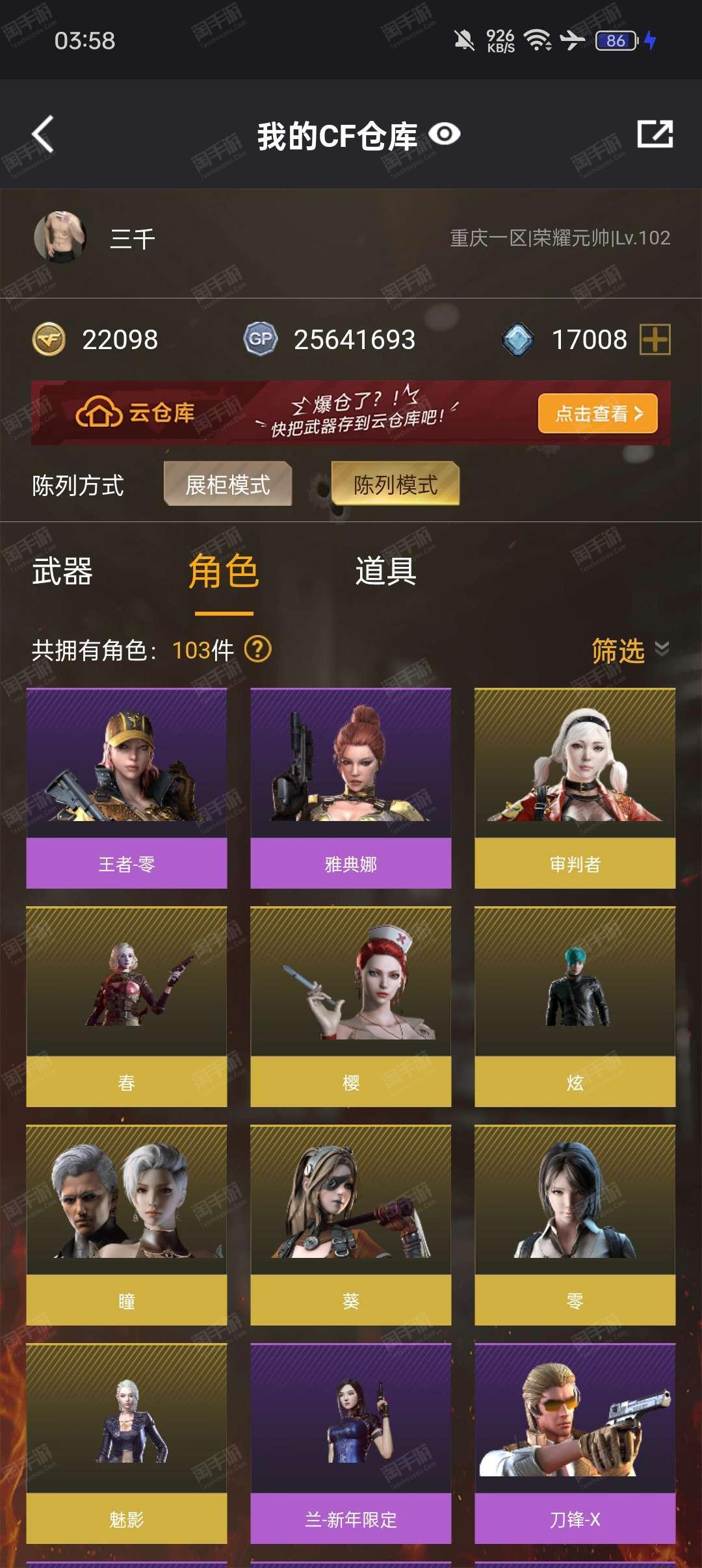
Task: Tap the help icon next to 103件
Action: click(x=258, y=649)
